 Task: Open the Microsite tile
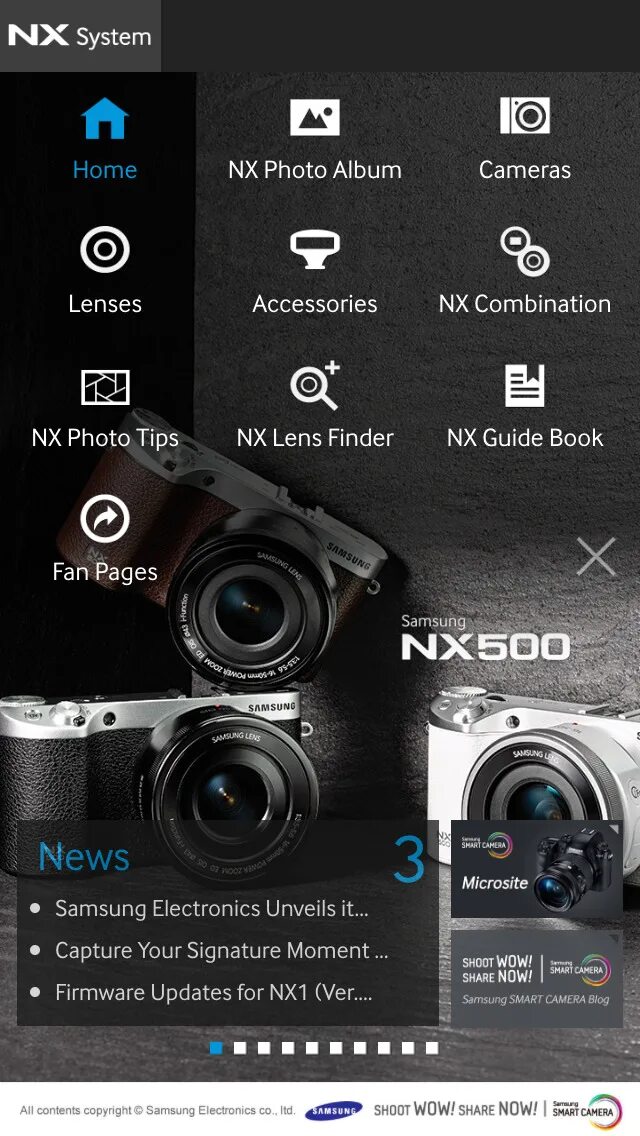tap(536, 869)
